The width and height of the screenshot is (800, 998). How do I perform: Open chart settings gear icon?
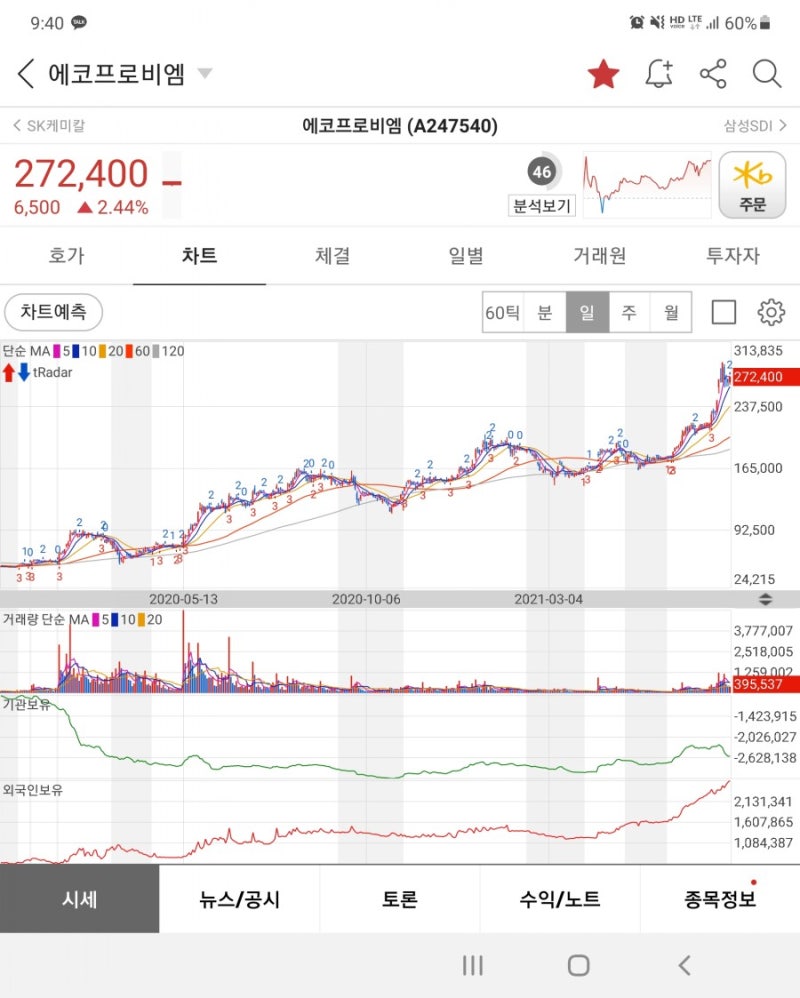point(770,312)
